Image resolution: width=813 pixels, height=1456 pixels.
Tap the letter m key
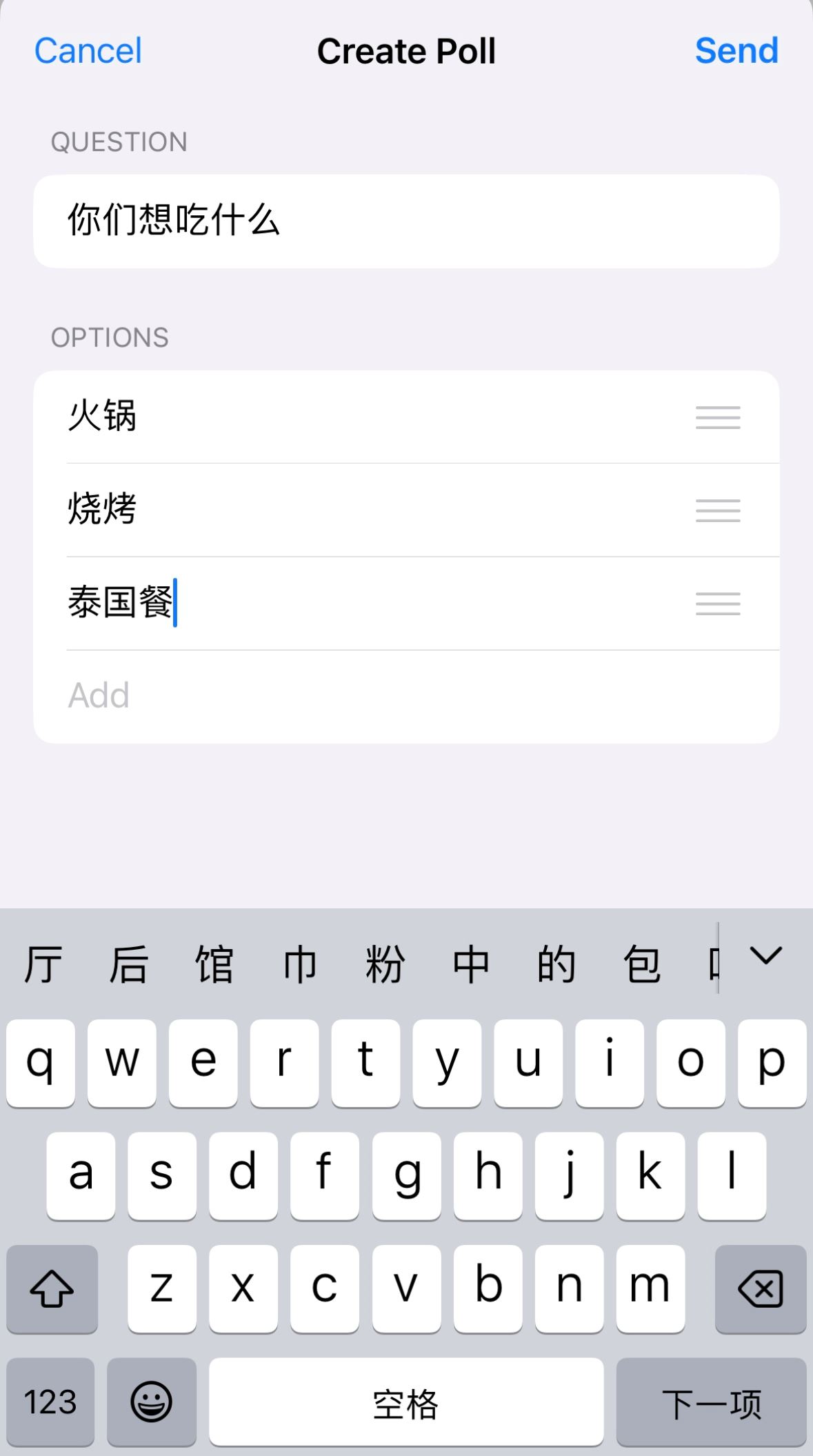650,1288
